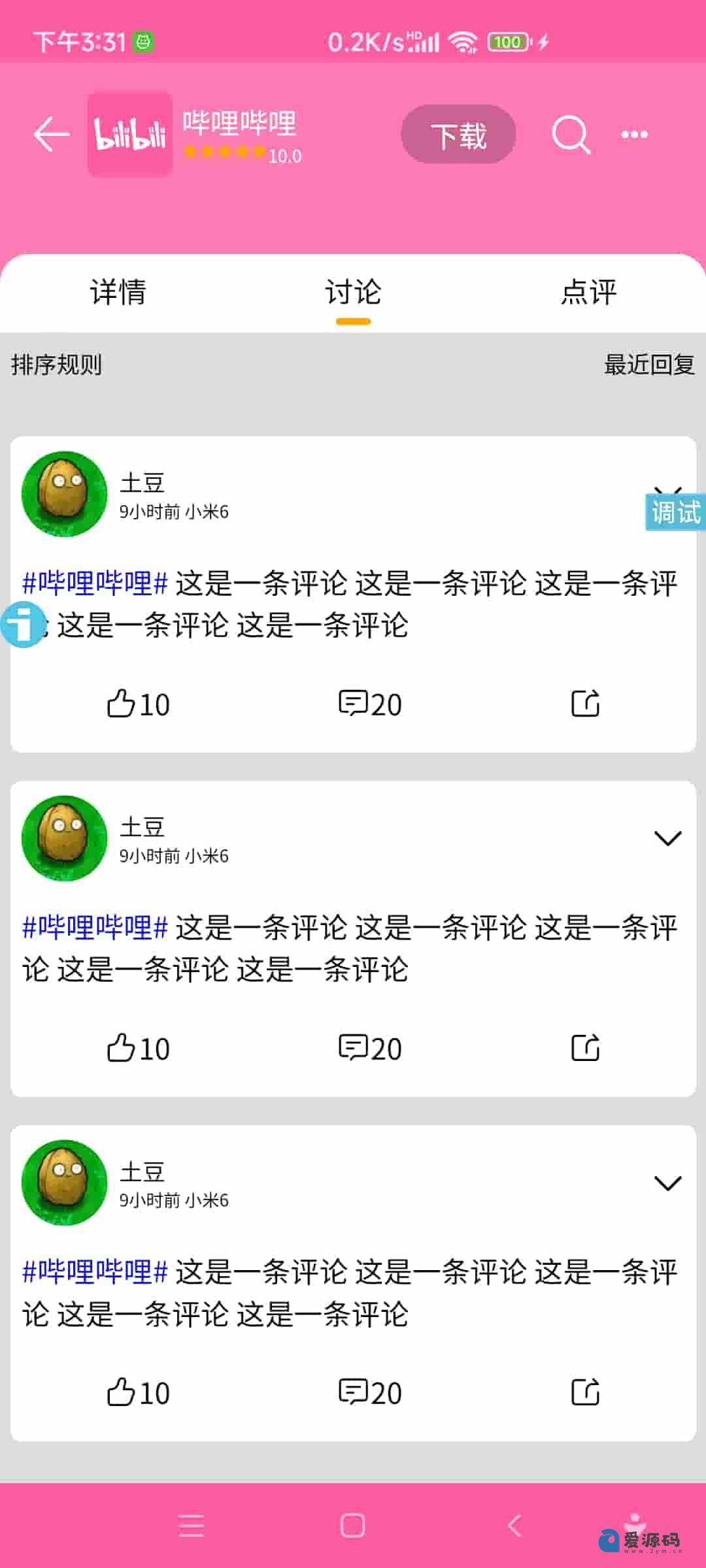The image size is (706, 1568).
Task: Share the third 土豆 post
Action: 585,1392
